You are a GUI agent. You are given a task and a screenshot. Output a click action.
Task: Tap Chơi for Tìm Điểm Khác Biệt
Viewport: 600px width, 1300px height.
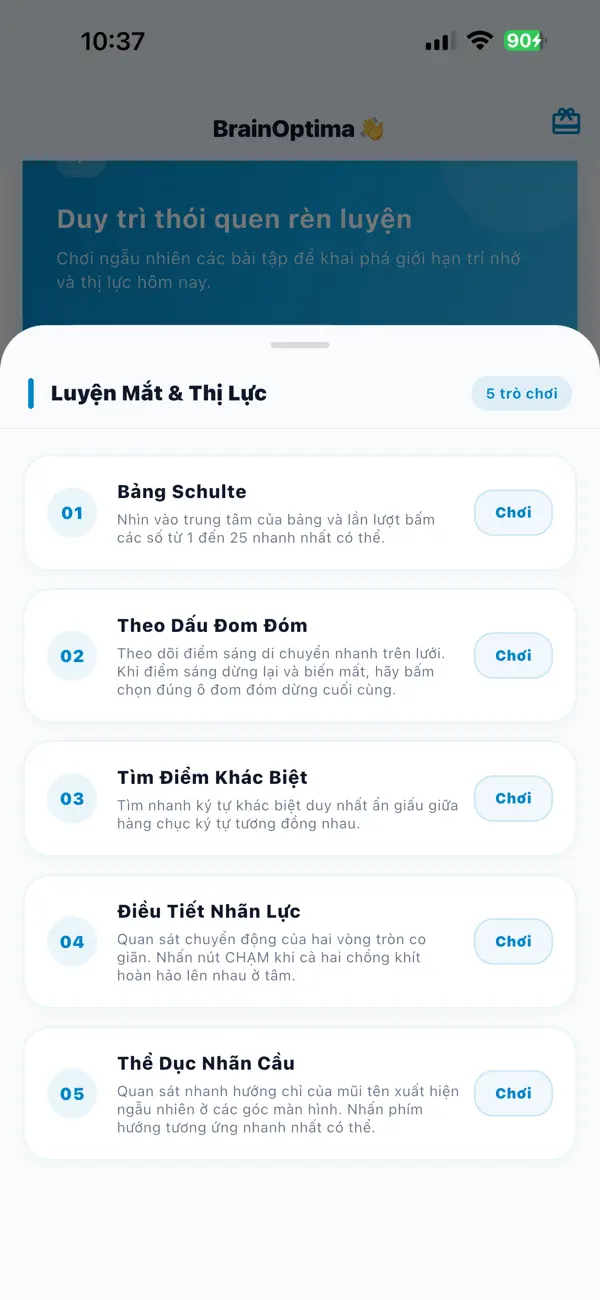coord(513,798)
